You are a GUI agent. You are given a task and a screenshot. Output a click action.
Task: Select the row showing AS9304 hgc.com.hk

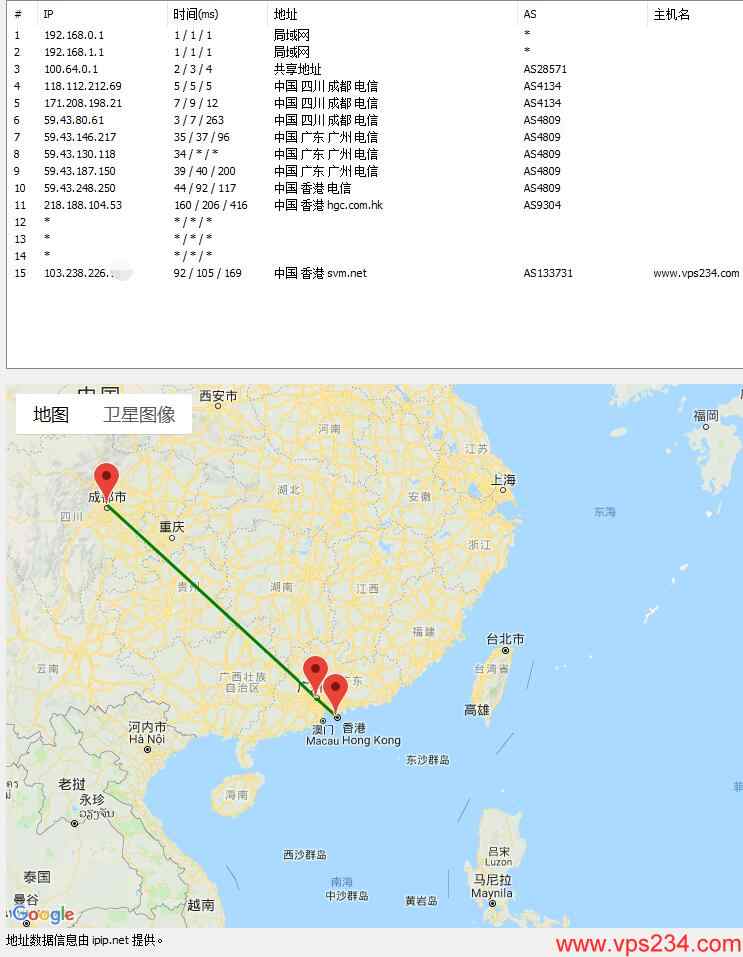click(x=300, y=205)
